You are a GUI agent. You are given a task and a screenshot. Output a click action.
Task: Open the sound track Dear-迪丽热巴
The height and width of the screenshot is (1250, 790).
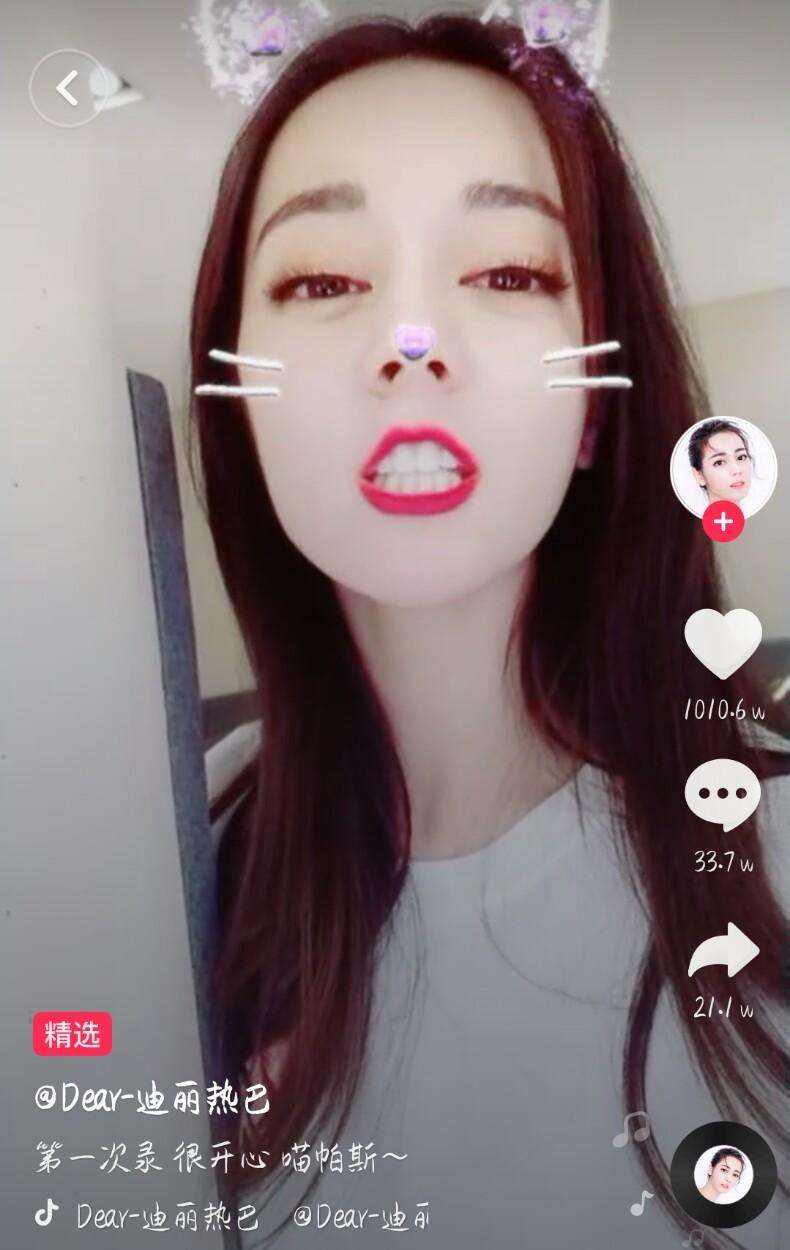coord(166,1216)
